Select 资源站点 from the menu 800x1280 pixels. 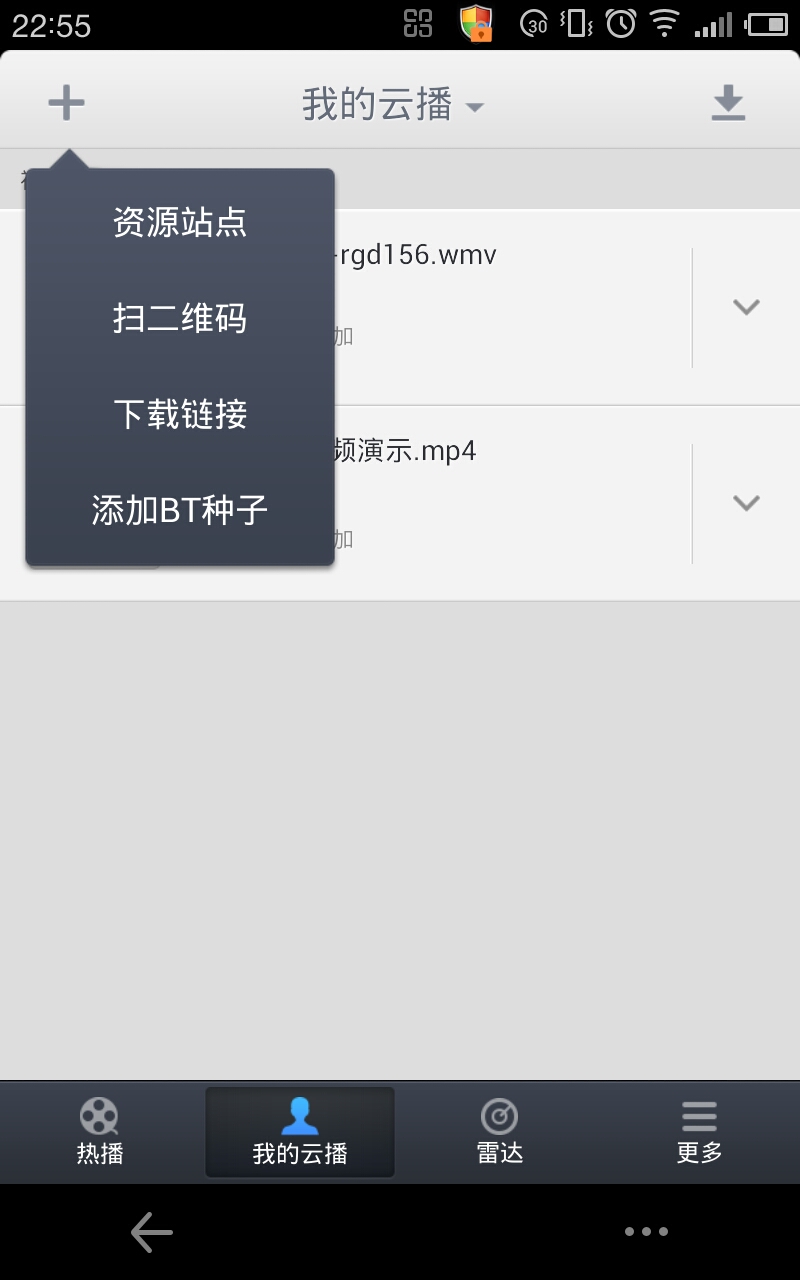[180, 222]
